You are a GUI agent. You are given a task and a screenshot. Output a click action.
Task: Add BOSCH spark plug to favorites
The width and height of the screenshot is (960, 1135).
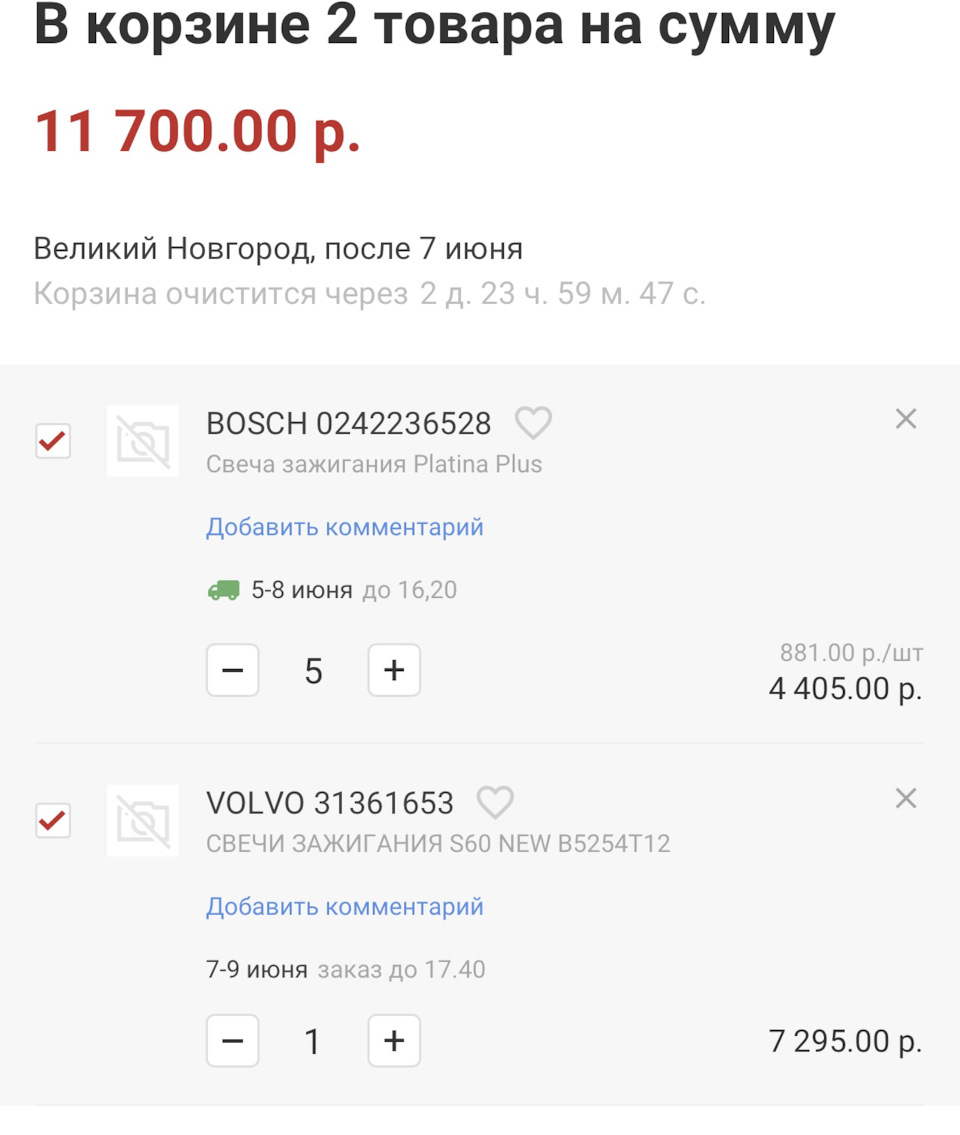tap(533, 422)
